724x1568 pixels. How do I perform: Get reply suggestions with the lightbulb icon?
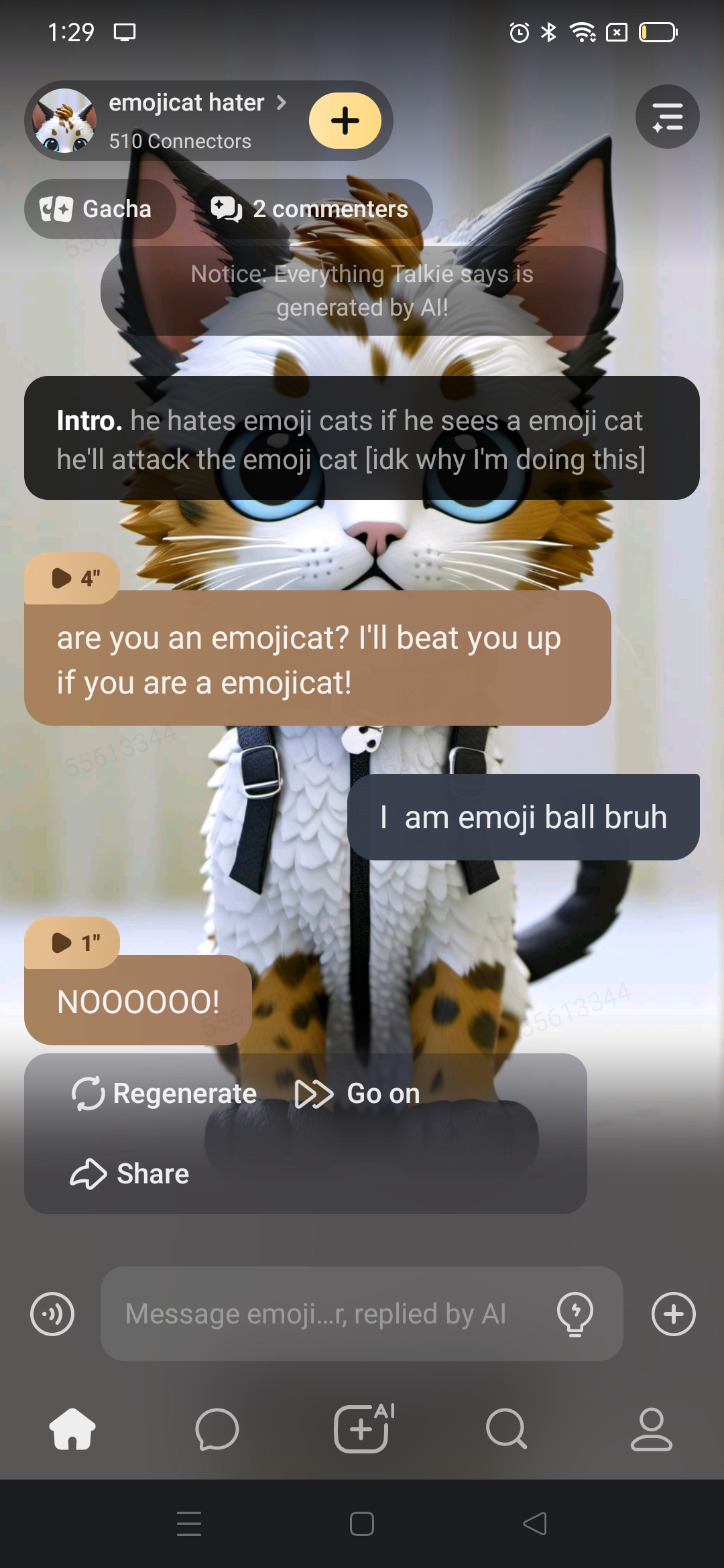[x=575, y=1313]
